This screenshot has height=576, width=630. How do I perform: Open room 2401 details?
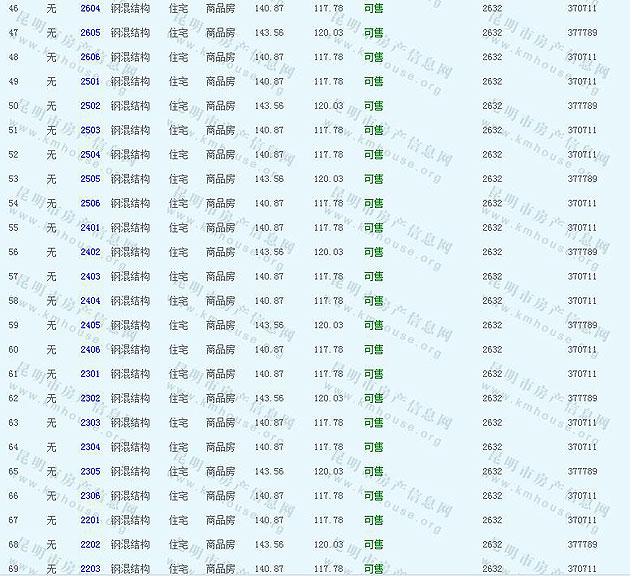coord(90,228)
